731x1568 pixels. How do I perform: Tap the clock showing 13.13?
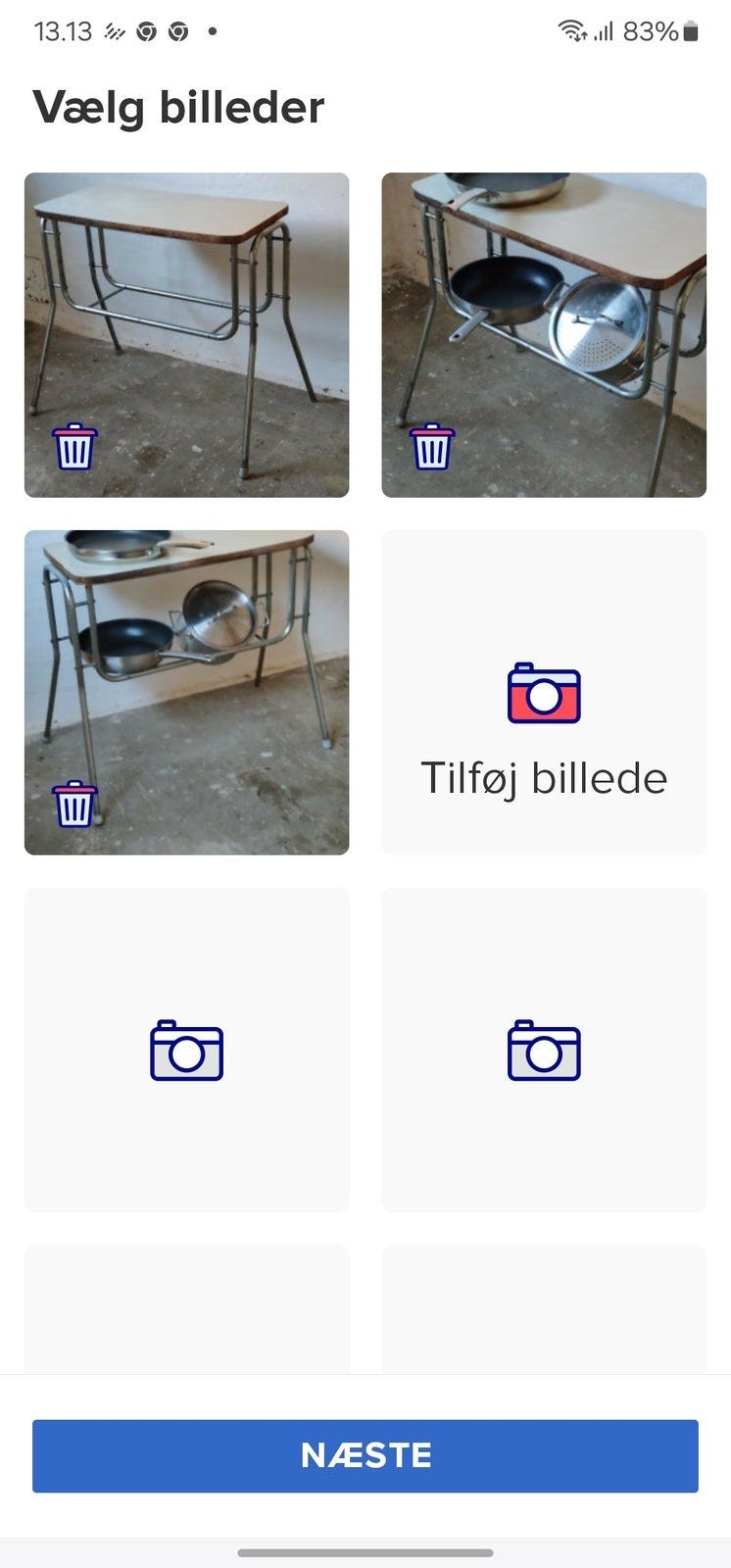pyautogui.click(x=65, y=30)
